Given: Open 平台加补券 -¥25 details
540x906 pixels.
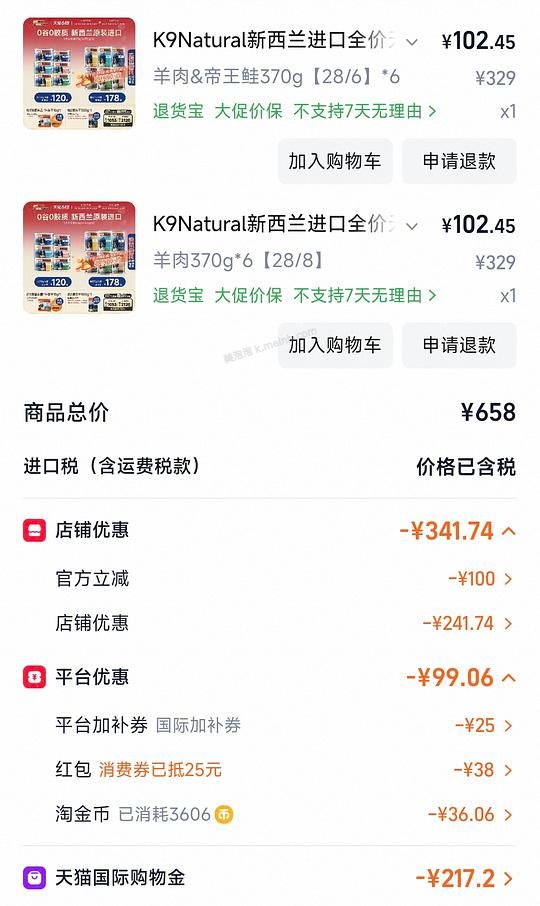Looking at the screenshot, I should point(270,725).
